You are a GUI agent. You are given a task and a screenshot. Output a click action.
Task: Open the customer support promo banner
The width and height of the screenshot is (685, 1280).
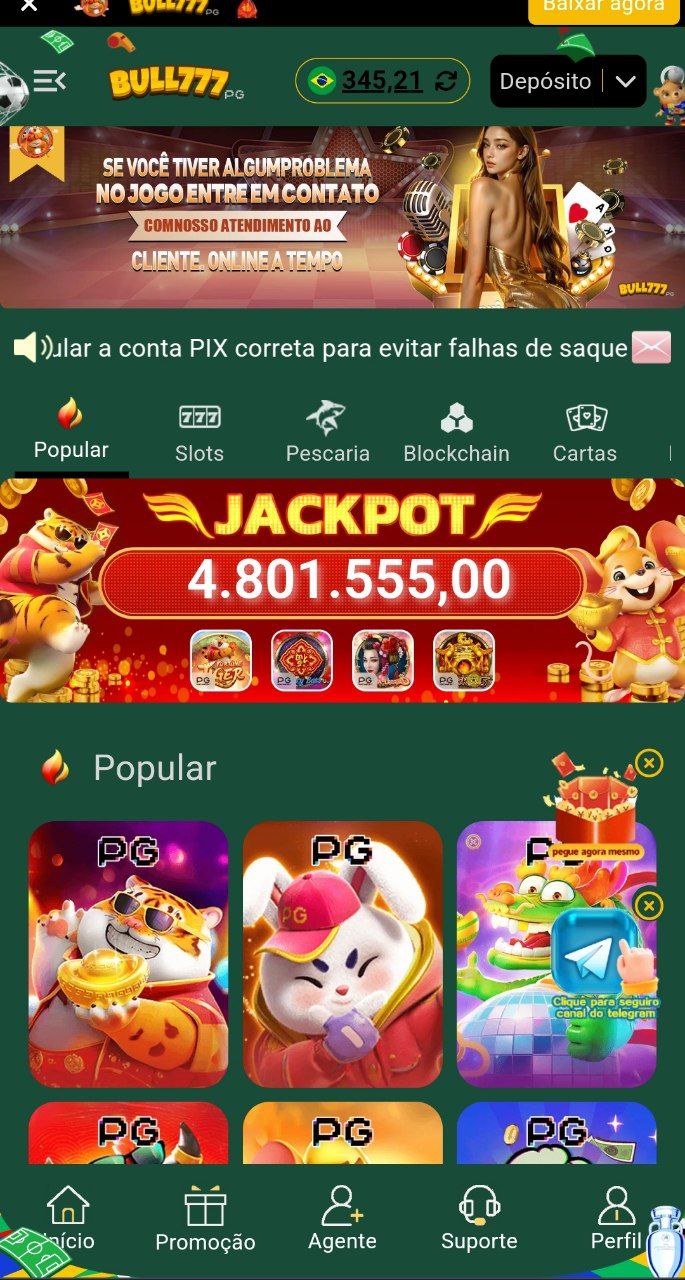click(x=340, y=217)
